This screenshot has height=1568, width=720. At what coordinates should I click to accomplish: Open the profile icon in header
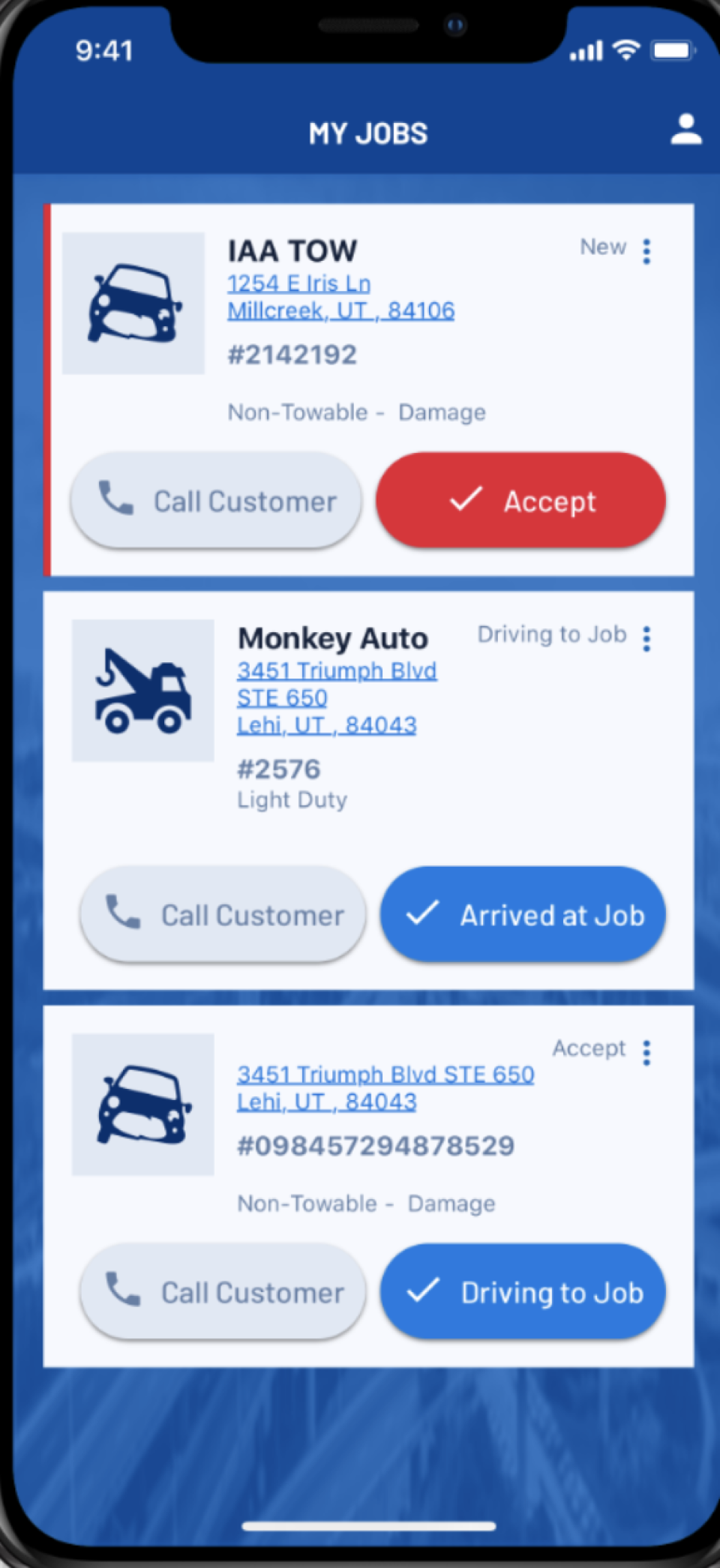click(685, 130)
